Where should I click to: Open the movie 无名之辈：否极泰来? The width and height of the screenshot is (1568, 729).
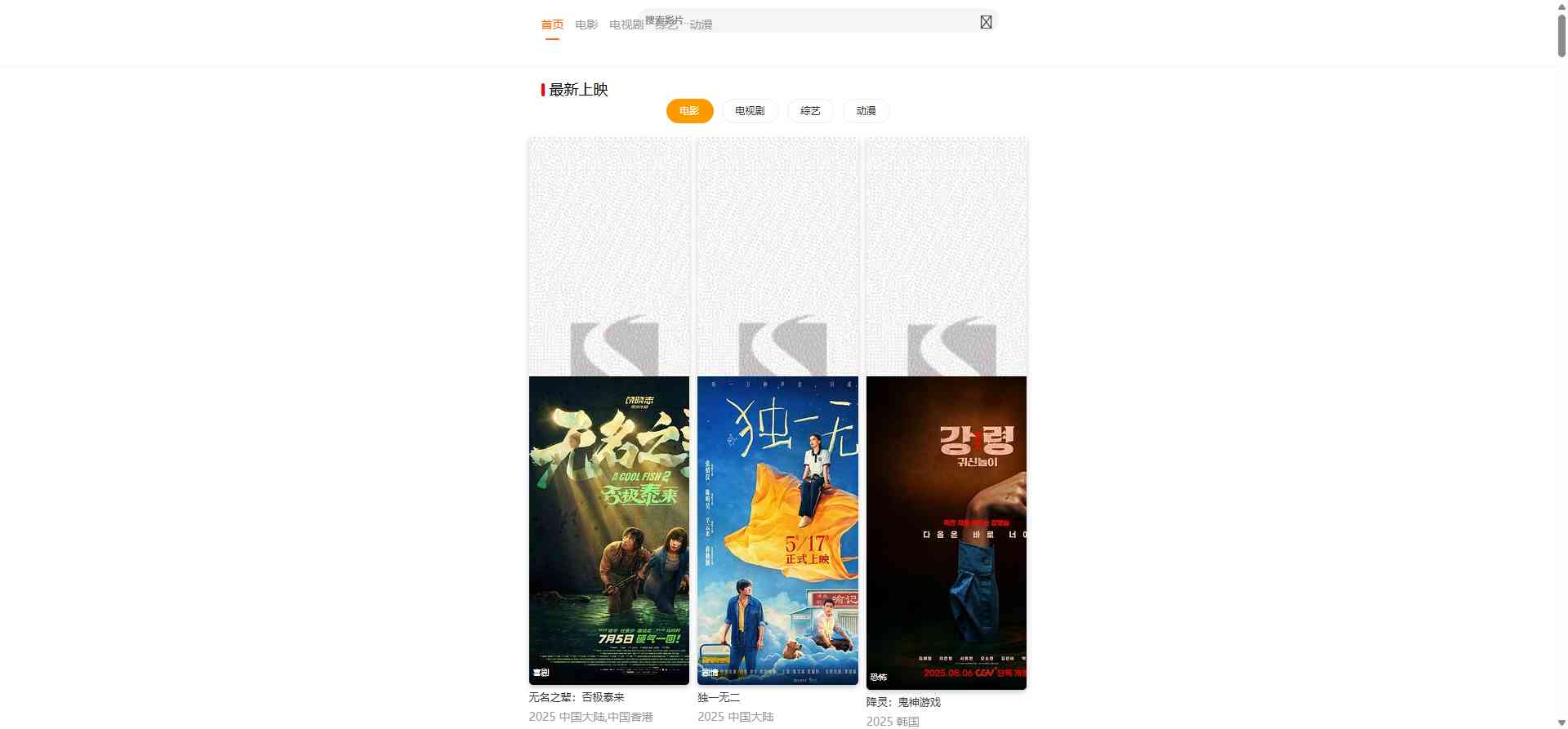coord(609,530)
